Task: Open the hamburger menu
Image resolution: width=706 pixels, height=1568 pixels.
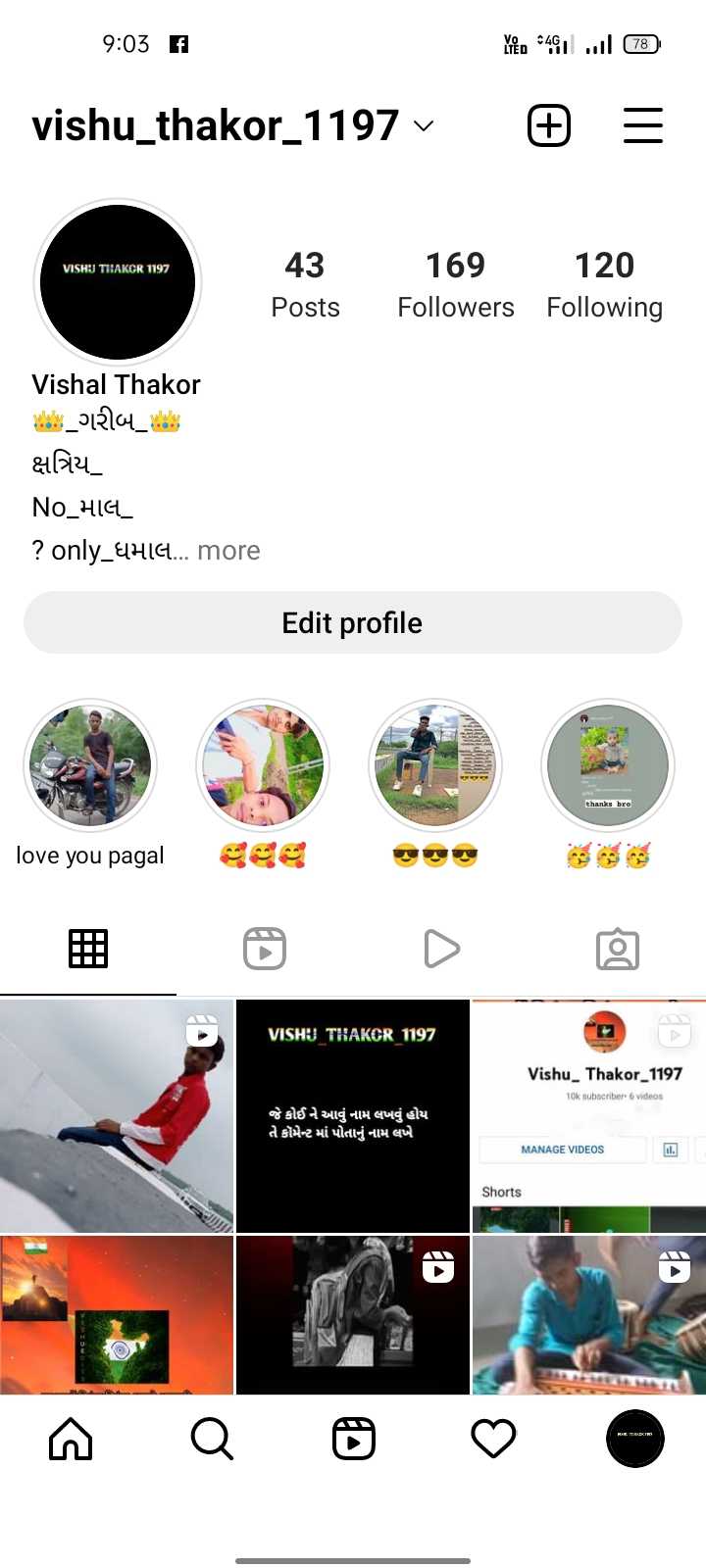Action: (x=643, y=126)
